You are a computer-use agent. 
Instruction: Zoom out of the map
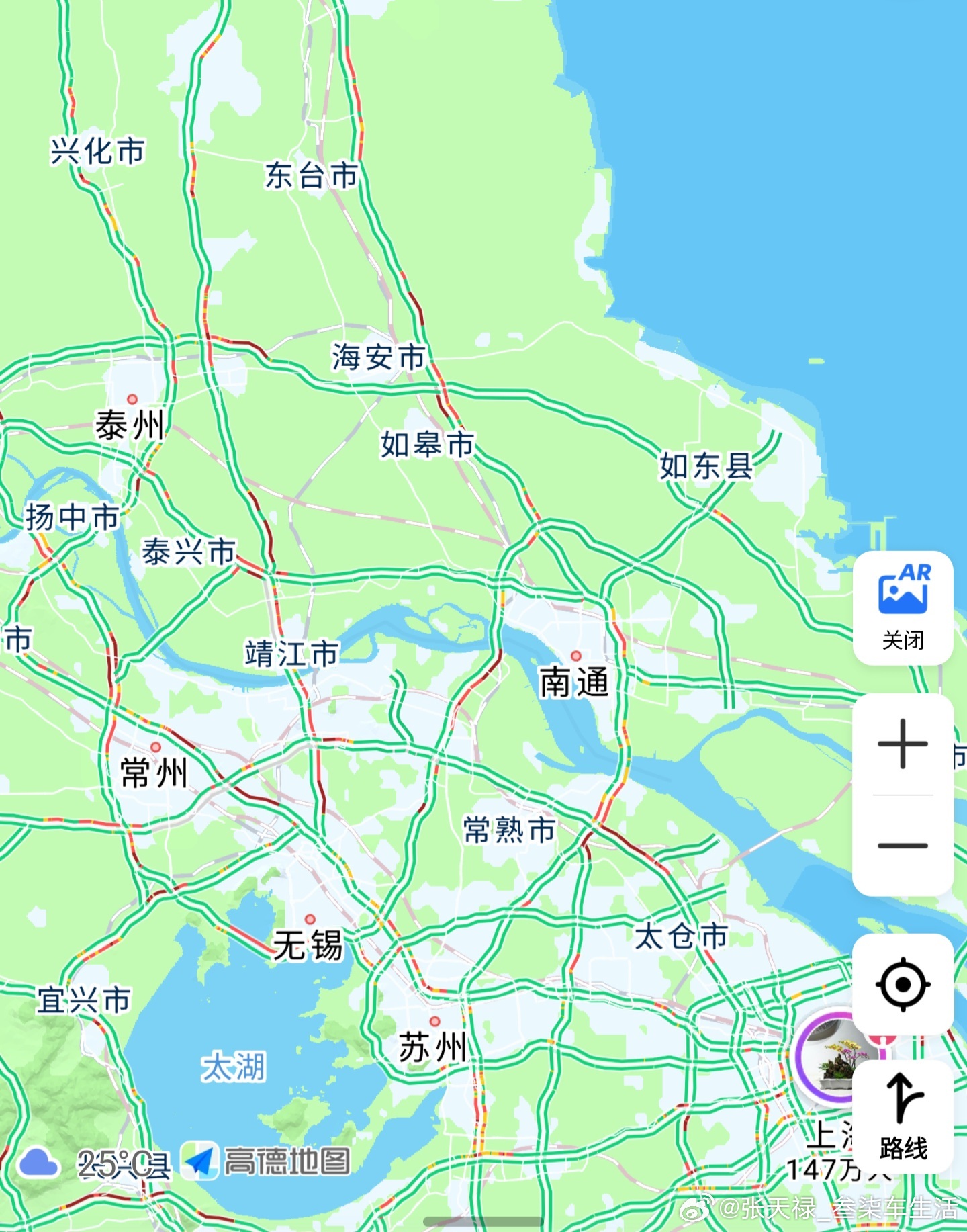(x=903, y=846)
